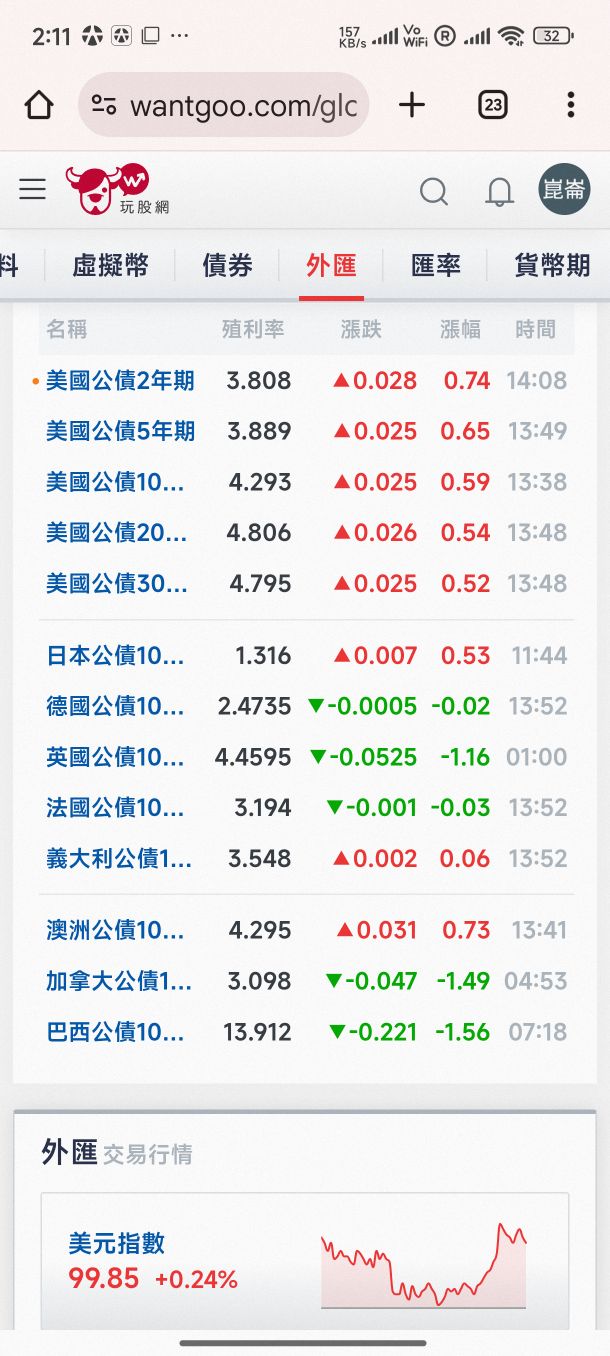Open the 昆崙 profile avatar

click(x=563, y=189)
